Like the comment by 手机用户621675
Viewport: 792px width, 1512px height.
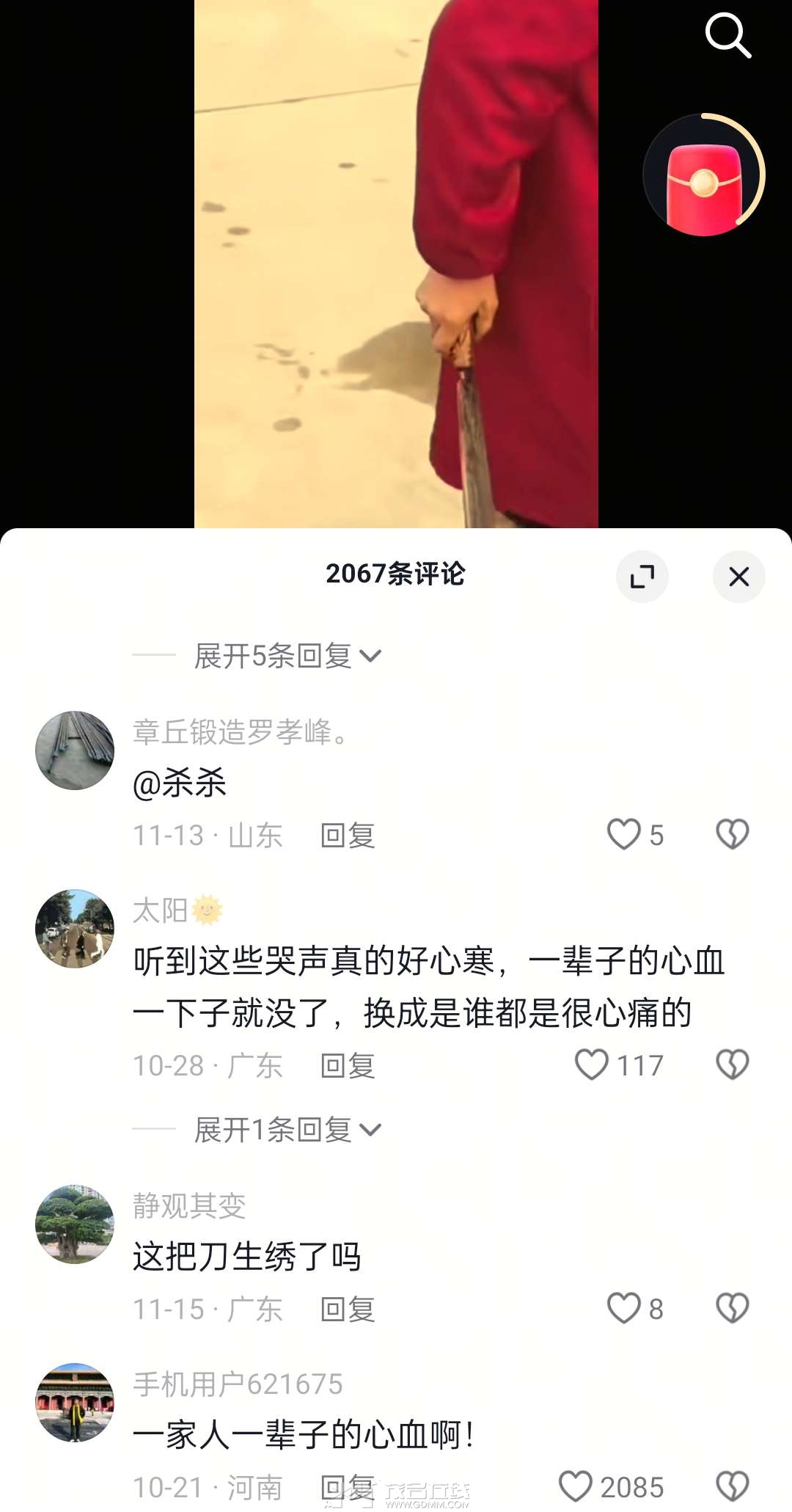click(576, 1486)
